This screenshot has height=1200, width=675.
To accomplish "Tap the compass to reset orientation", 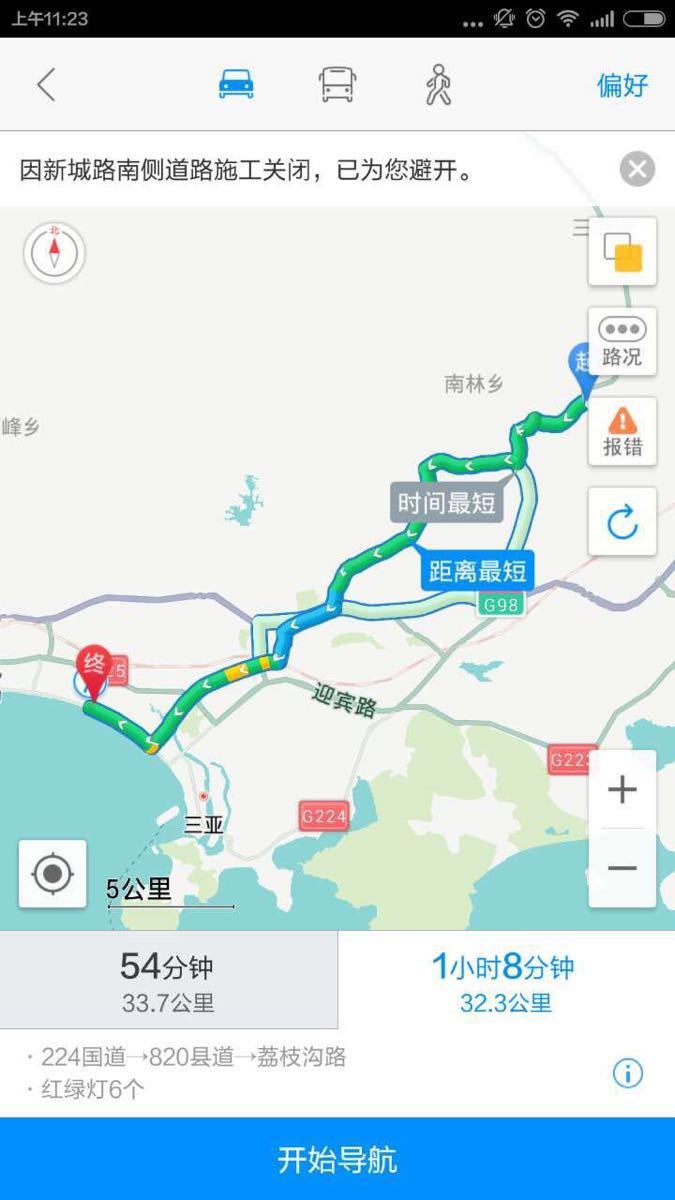I will (54, 253).
